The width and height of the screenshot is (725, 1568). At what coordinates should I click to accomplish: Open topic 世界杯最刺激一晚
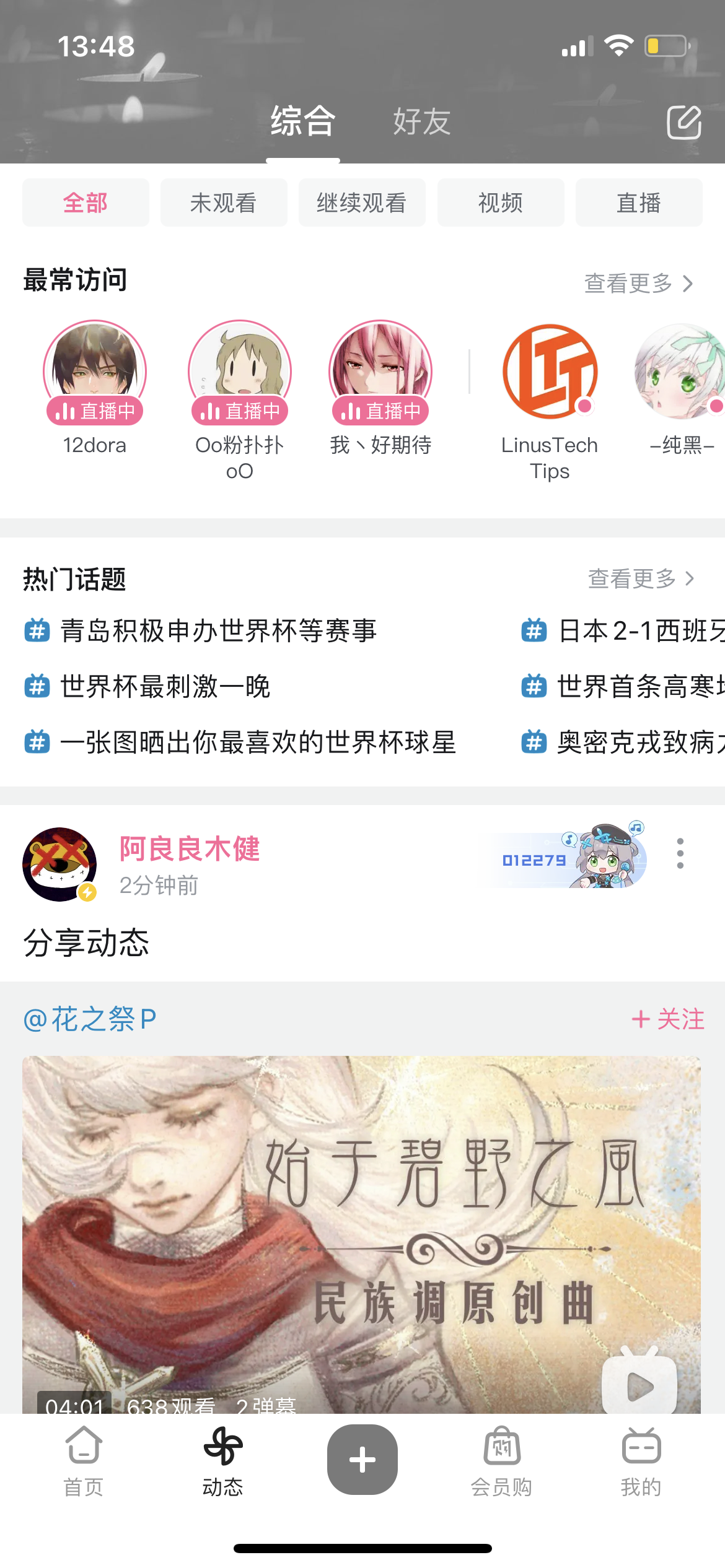click(165, 687)
